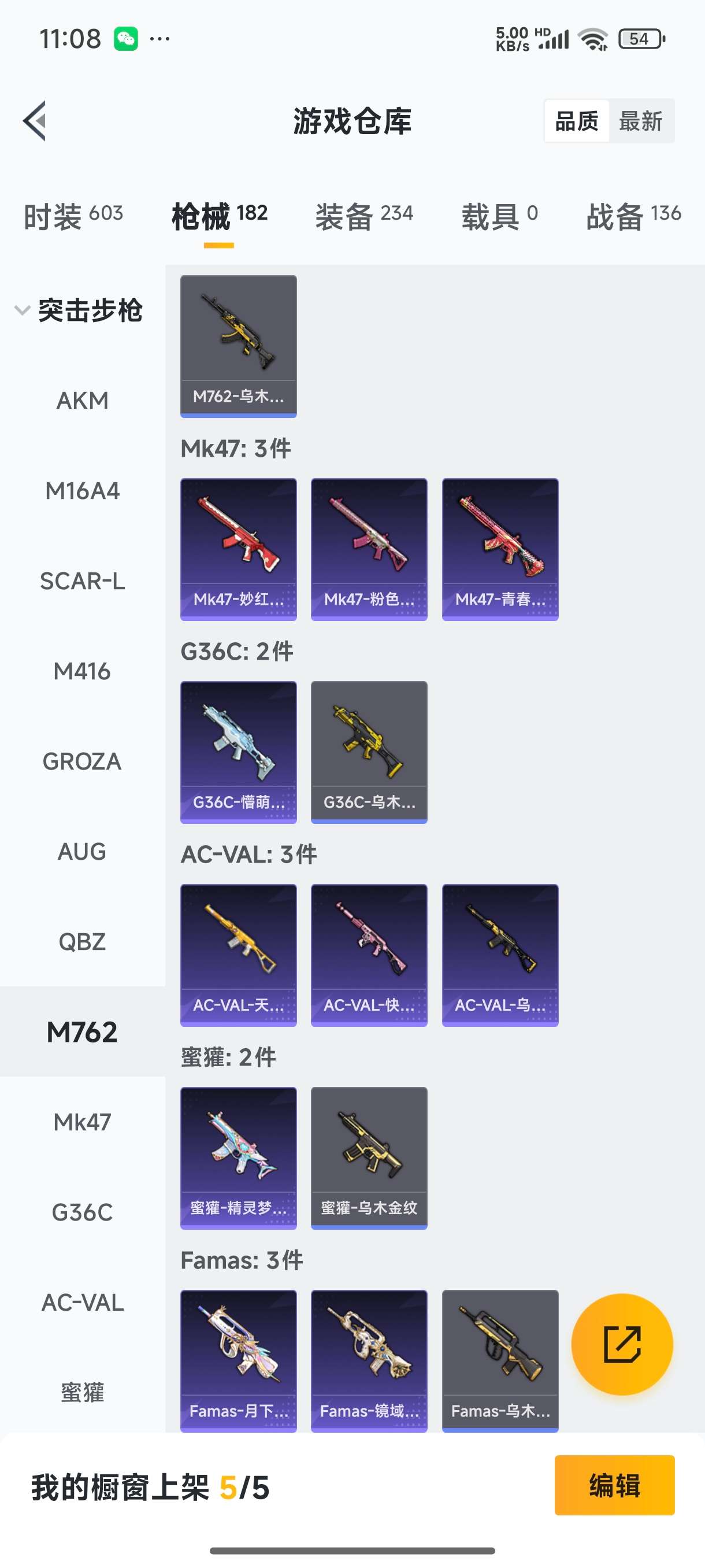The image size is (705, 1568).
Task: Sort items by 品质
Action: (x=576, y=121)
